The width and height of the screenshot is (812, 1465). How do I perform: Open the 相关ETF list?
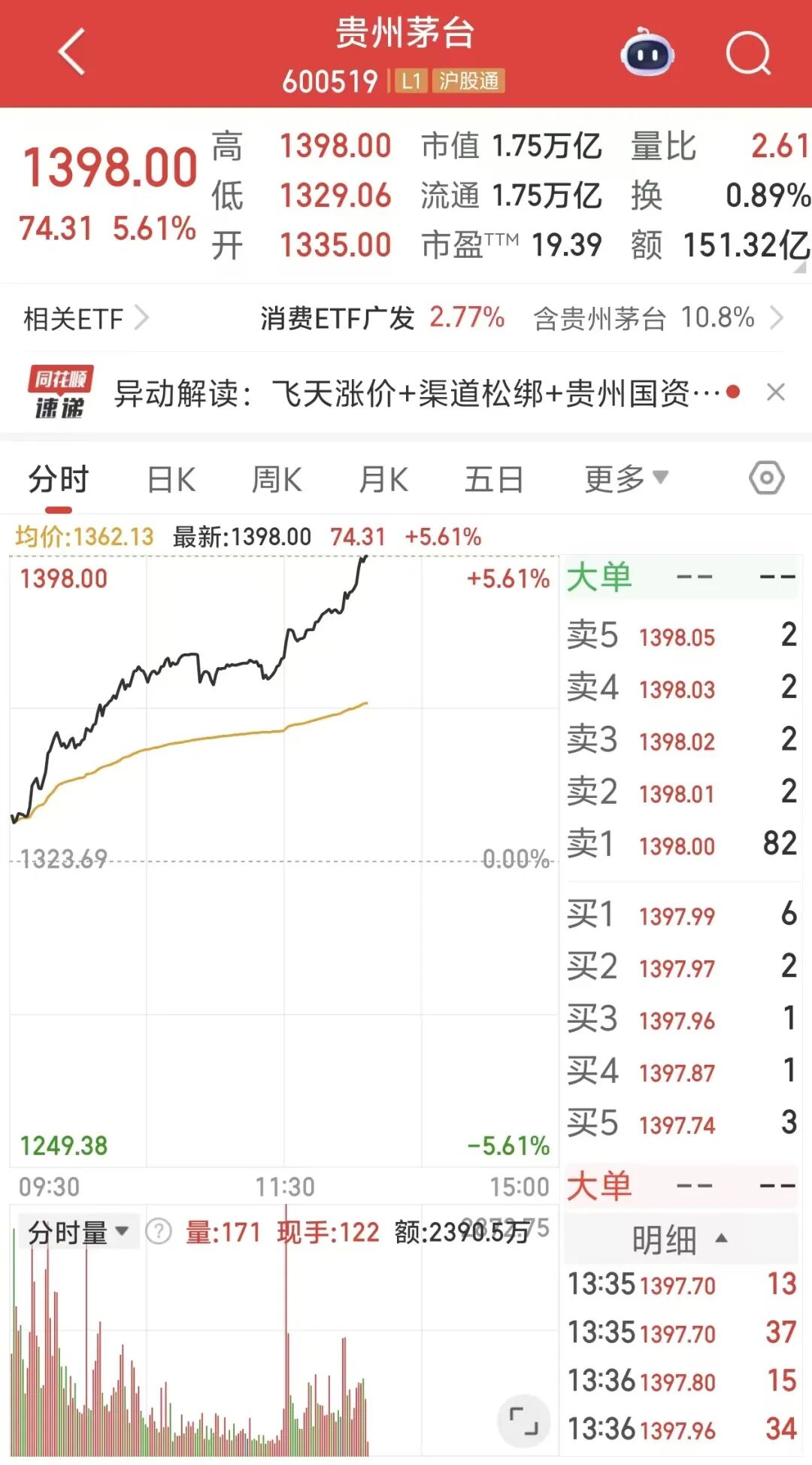pyautogui.click(x=85, y=319)
